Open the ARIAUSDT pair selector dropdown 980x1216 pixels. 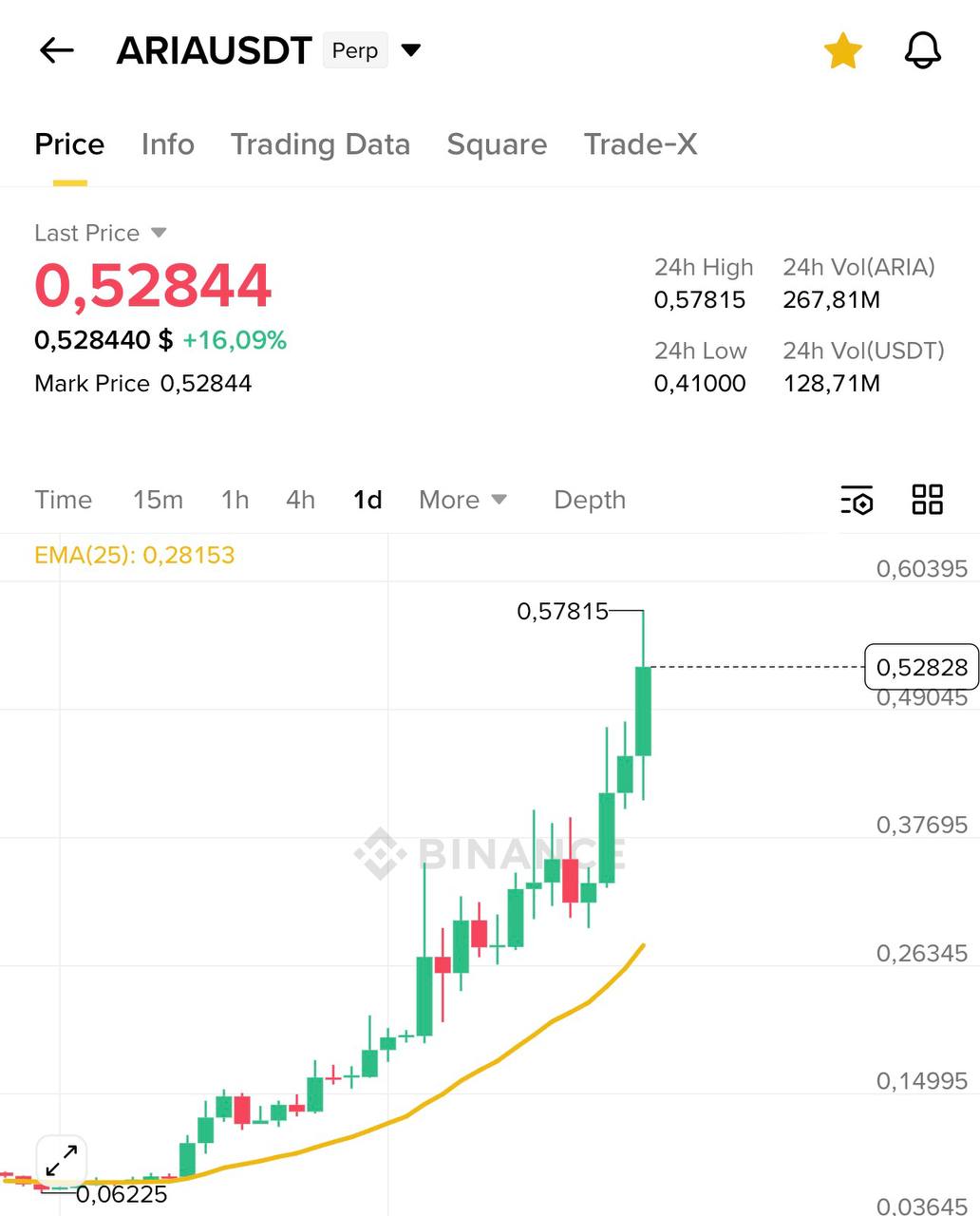tap(411, 50)
